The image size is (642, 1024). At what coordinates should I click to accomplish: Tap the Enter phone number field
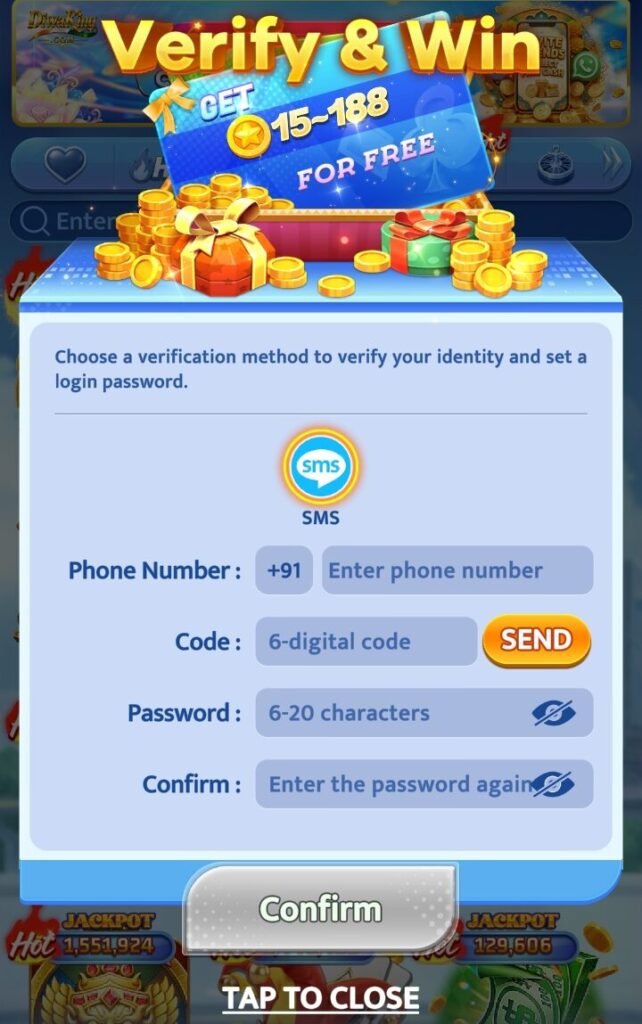[x=457, y=570]
